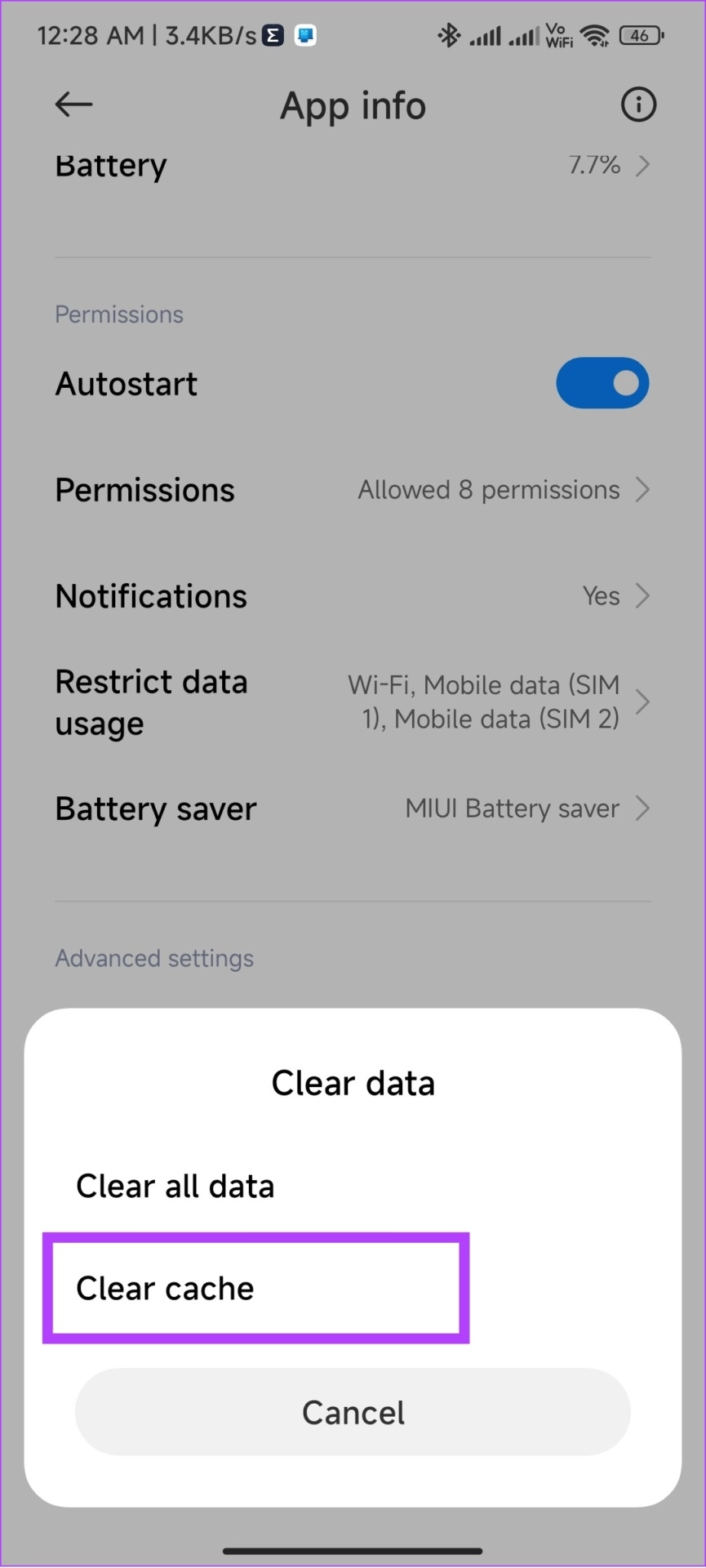Screen dimensions: 706x1568
Task: Open the Battery usage row
Action: tap(353, 166)
